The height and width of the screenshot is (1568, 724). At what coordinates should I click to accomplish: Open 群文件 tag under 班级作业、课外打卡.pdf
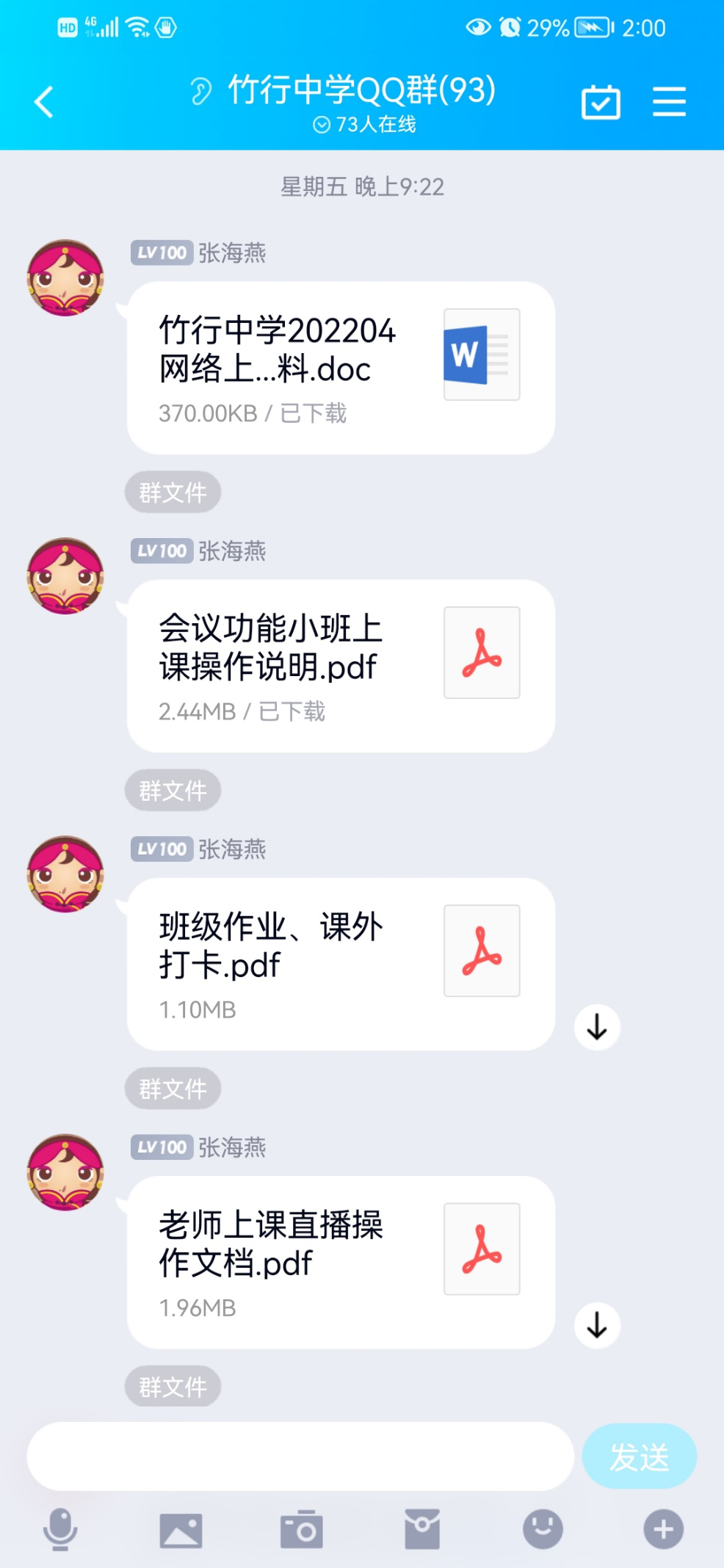173,1088
